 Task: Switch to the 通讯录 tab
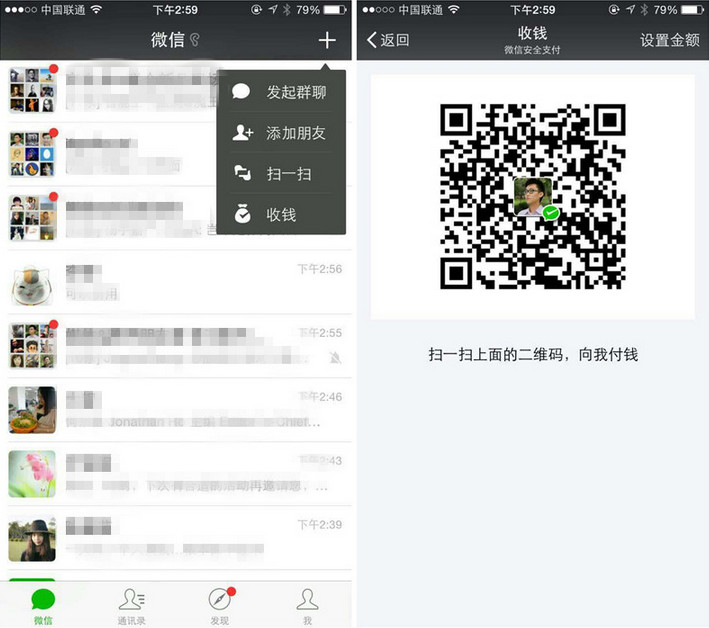coord(131,606)
